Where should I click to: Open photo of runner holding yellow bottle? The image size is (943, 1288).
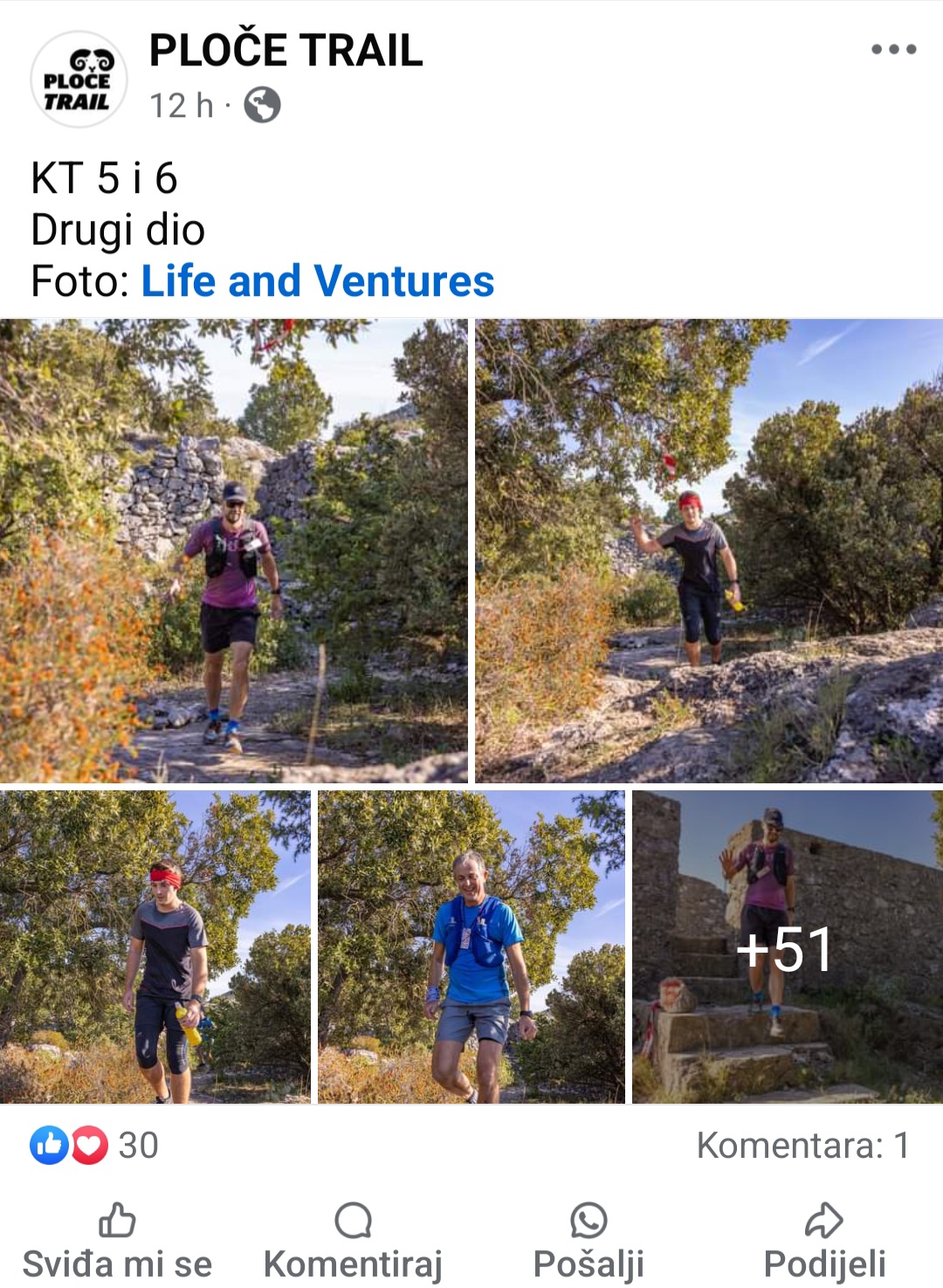click(x=155, y=947)
